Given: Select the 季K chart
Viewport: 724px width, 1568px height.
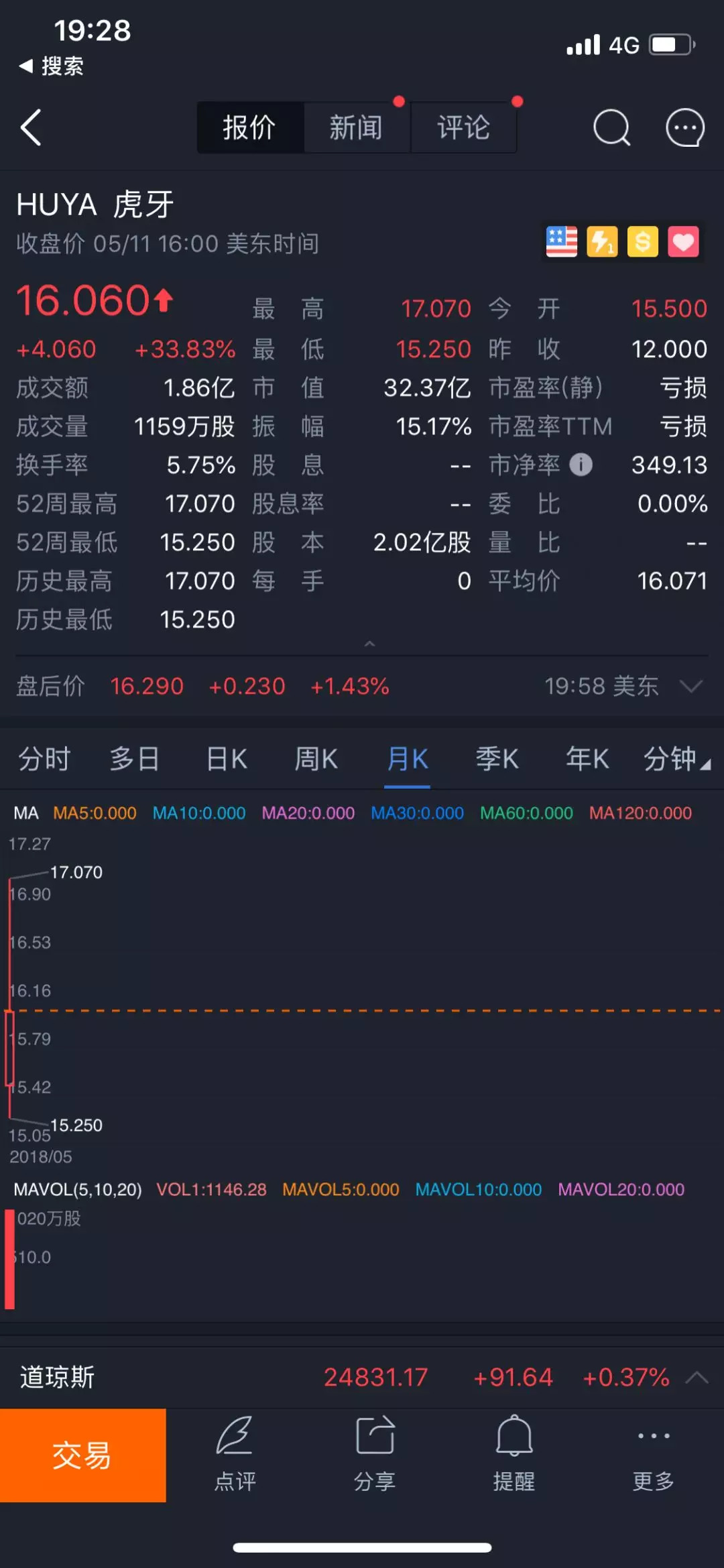Looking at the screenshot, I should pyautogui.click(x=497, y=759).
